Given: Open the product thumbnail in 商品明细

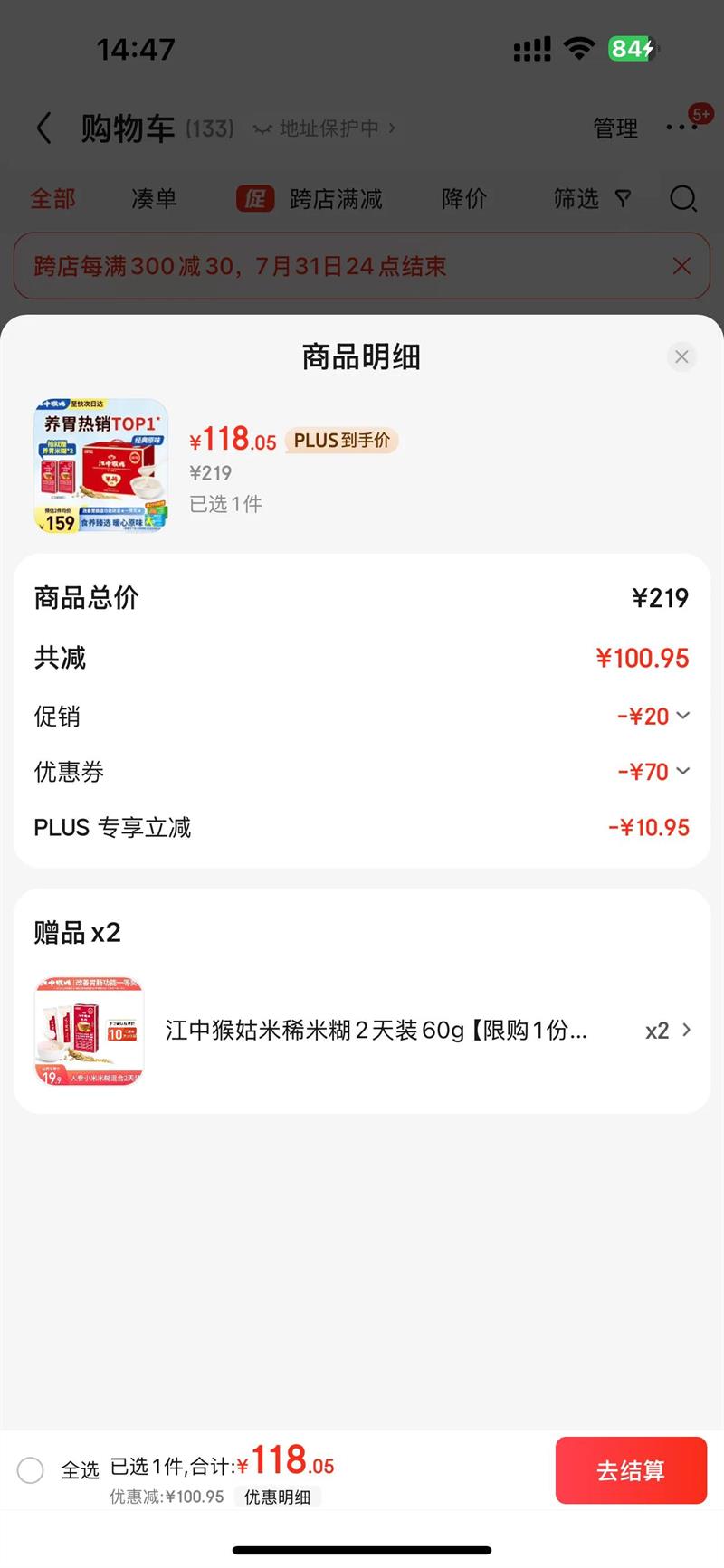Looking at the screenshot, I should (x=101, y=465).
